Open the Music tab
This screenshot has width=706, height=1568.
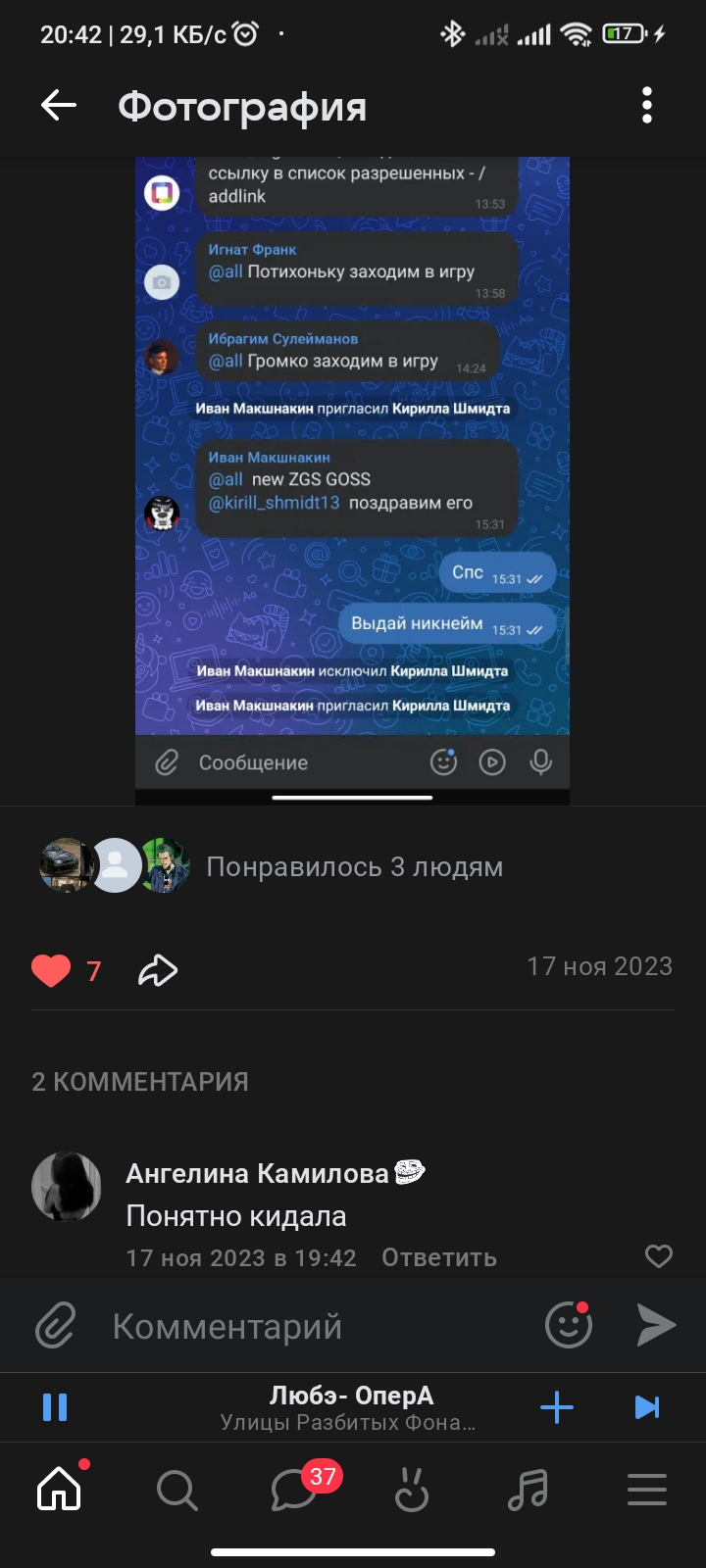529,1491
